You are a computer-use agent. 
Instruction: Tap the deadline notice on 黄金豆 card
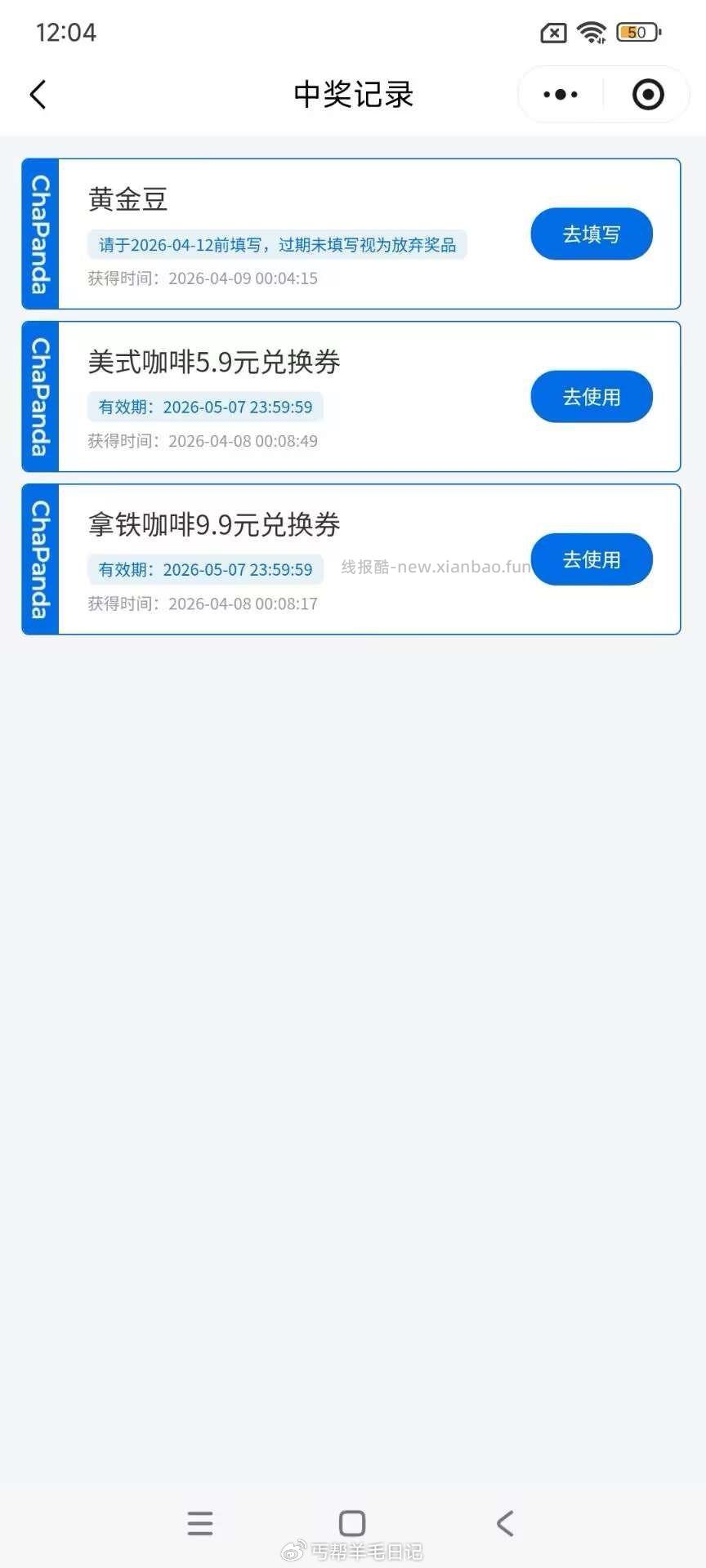coord(279,245)
